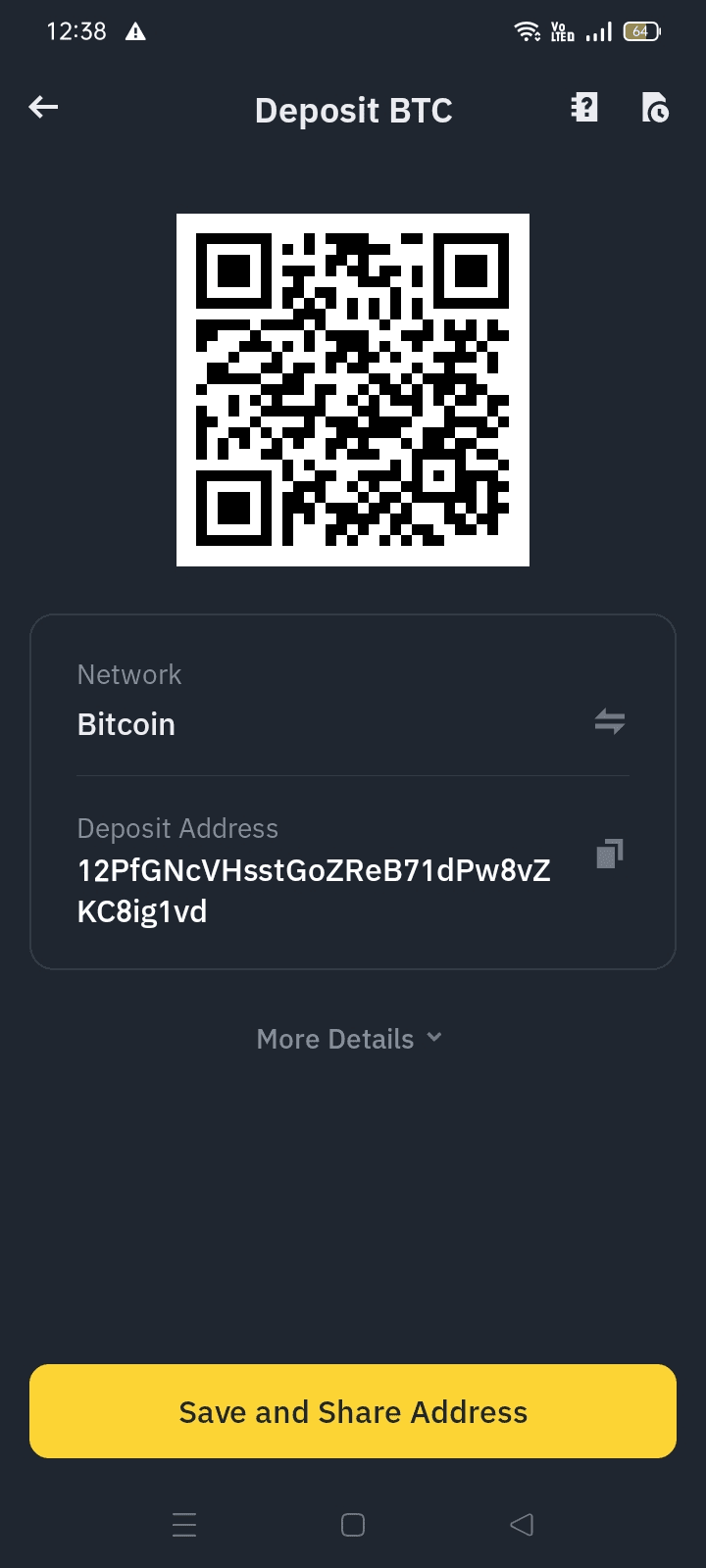
Task: Go to the home screen
Action: 353,1525
